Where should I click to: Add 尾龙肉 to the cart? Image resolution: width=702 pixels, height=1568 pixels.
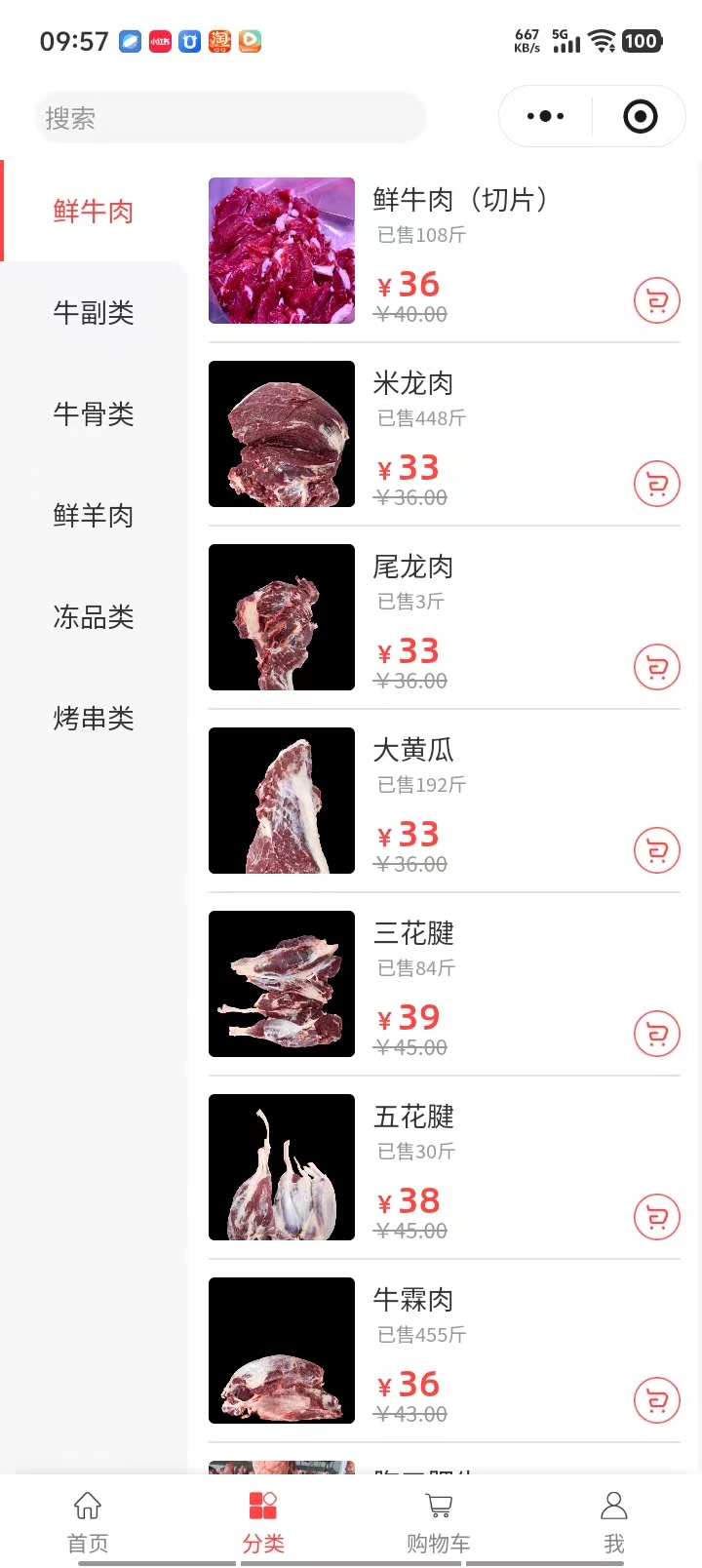click(x=656, y=667)
